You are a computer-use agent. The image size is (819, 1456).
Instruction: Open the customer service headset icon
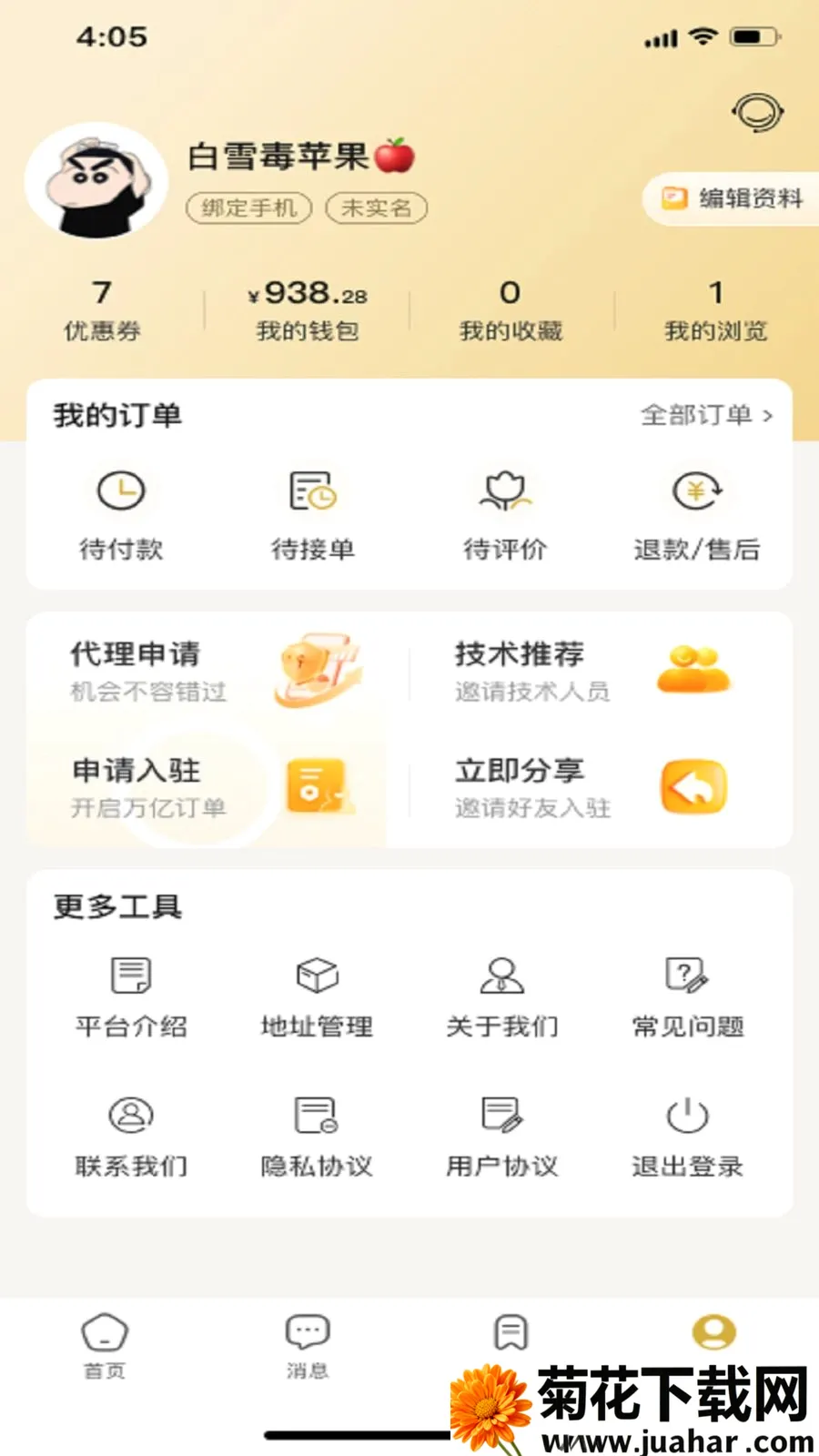[x=757, y=113]
